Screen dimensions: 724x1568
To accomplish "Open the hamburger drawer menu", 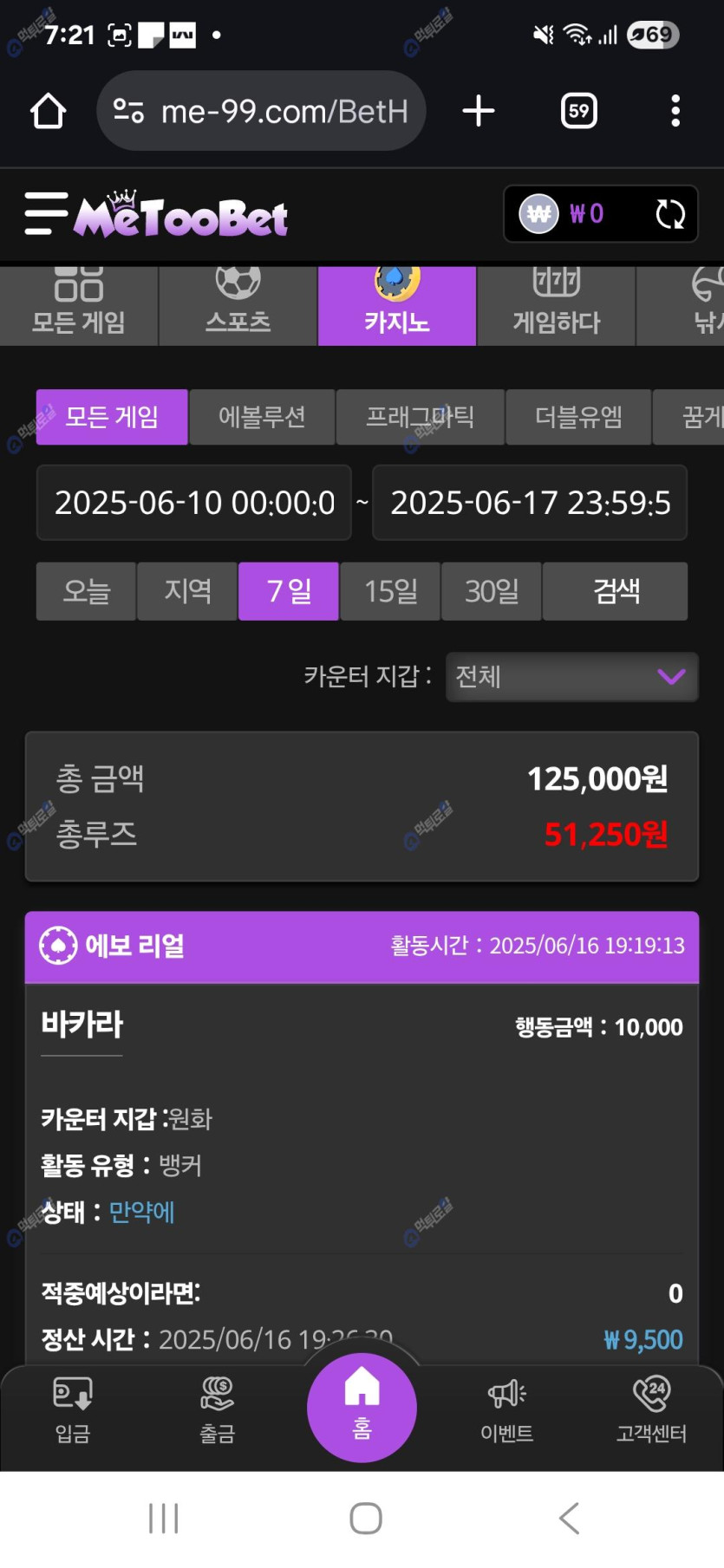I will 46,213.
